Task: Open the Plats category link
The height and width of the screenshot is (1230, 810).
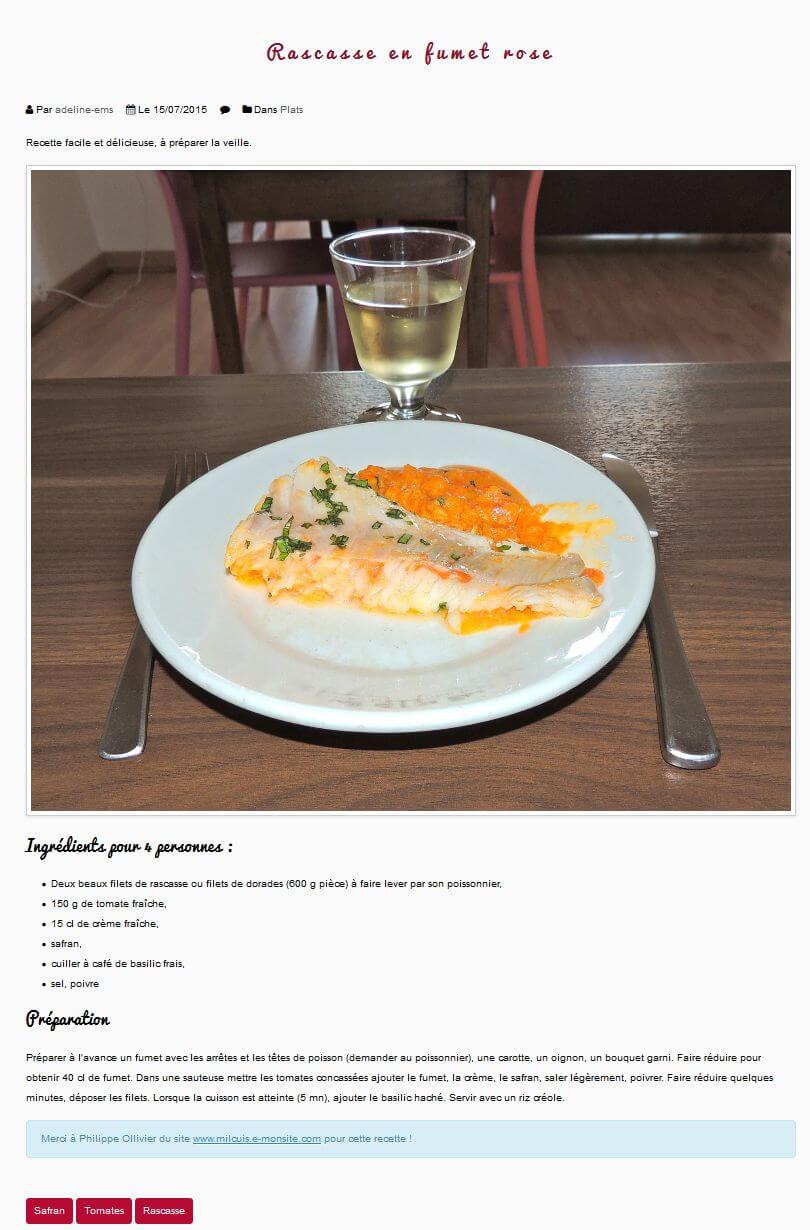Action: [291, 110]
